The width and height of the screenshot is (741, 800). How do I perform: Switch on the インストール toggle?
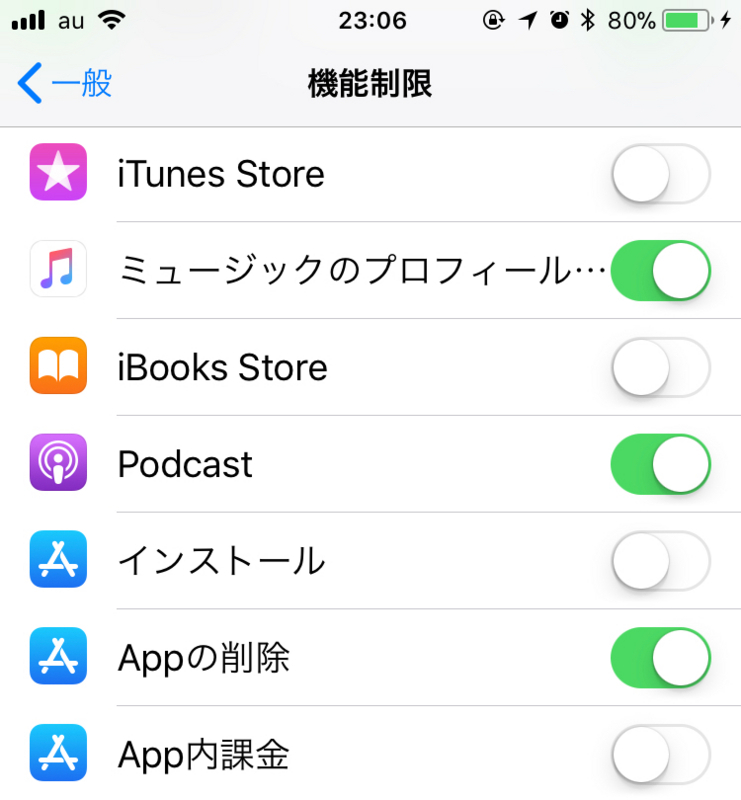point(660,561)
